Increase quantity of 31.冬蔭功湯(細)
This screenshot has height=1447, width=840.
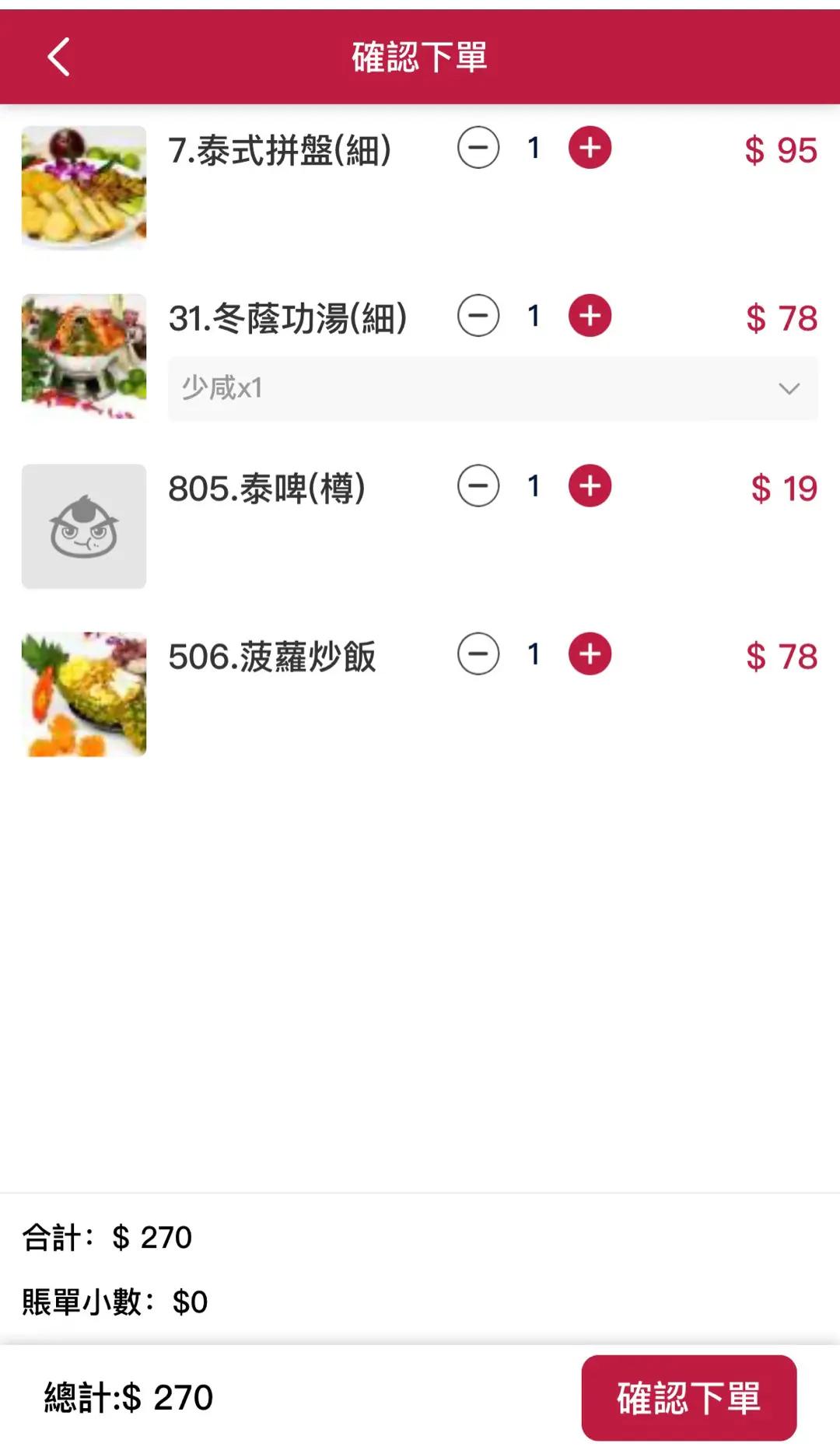point(590,315)
